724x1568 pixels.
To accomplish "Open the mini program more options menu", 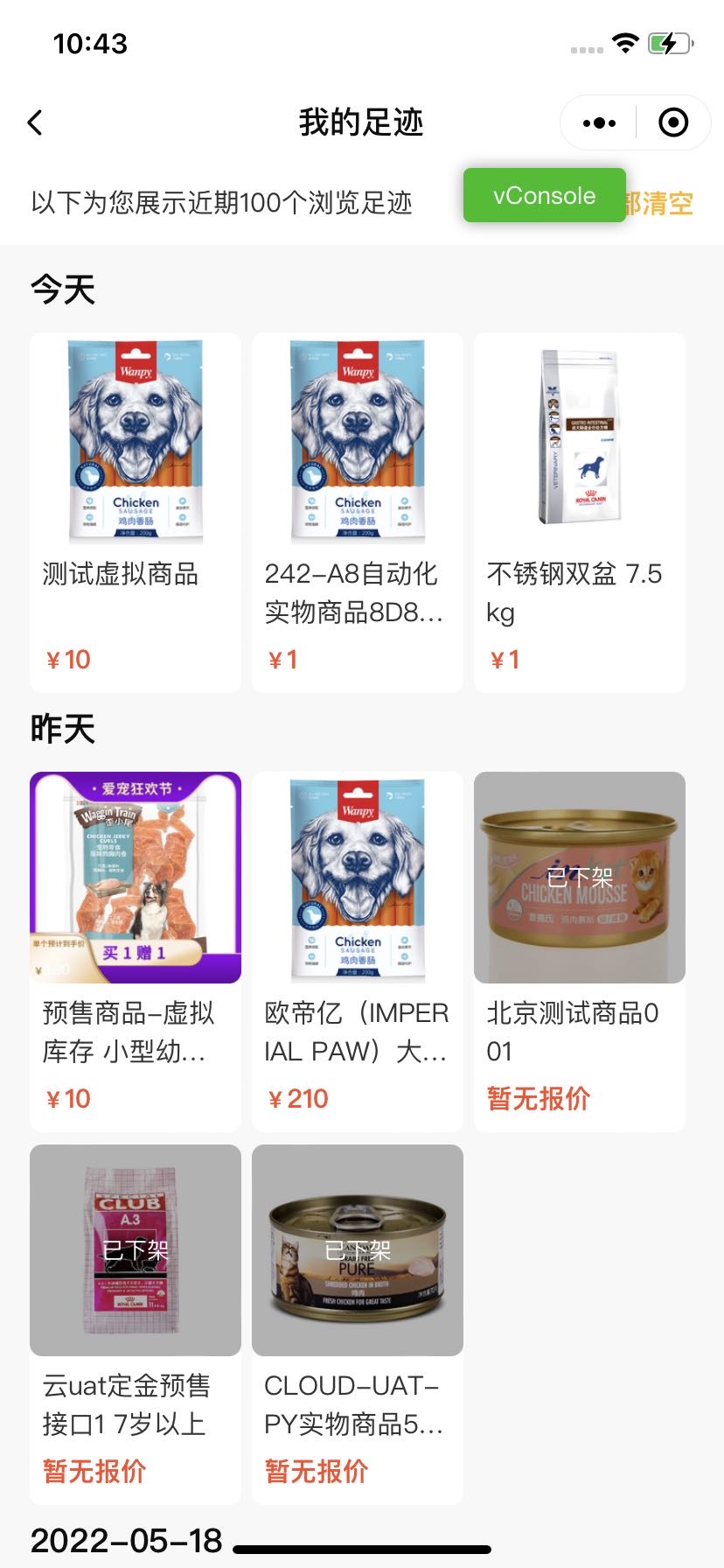I will click(599, 123).
